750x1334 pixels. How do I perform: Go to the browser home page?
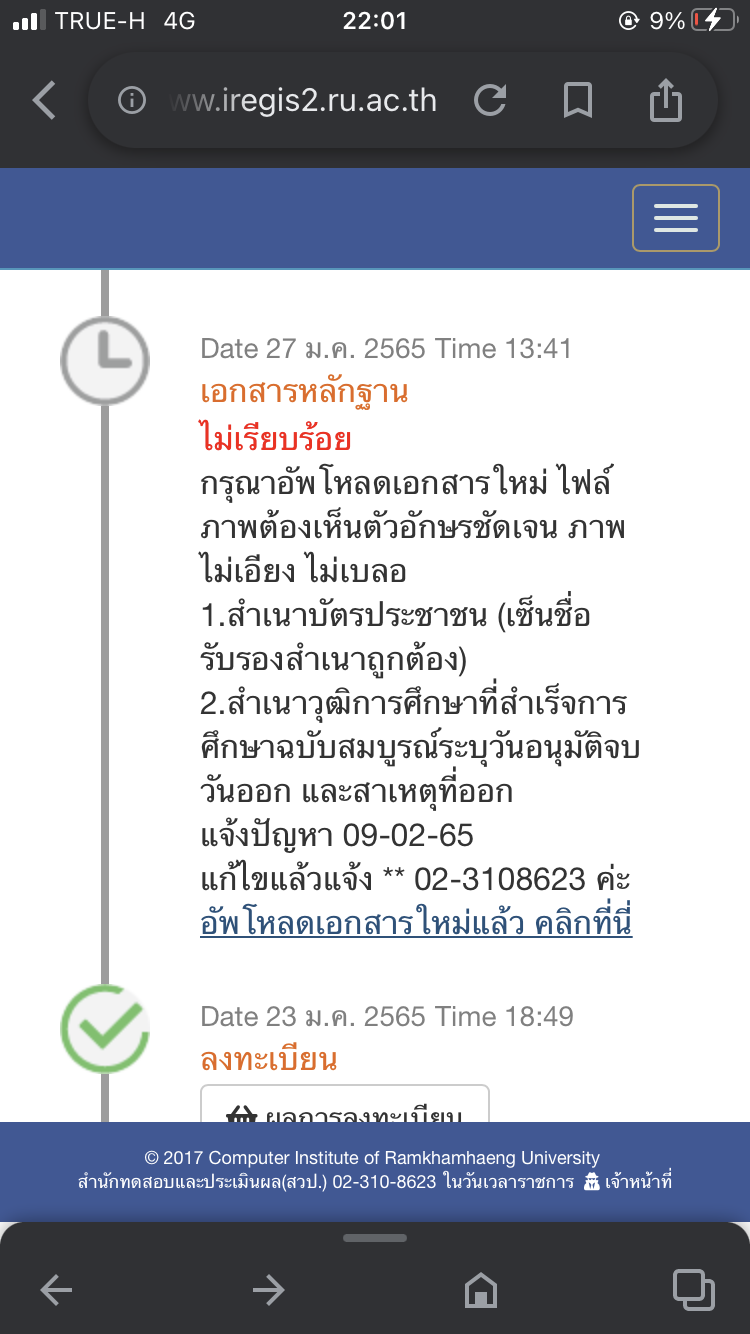[481, 1291]
